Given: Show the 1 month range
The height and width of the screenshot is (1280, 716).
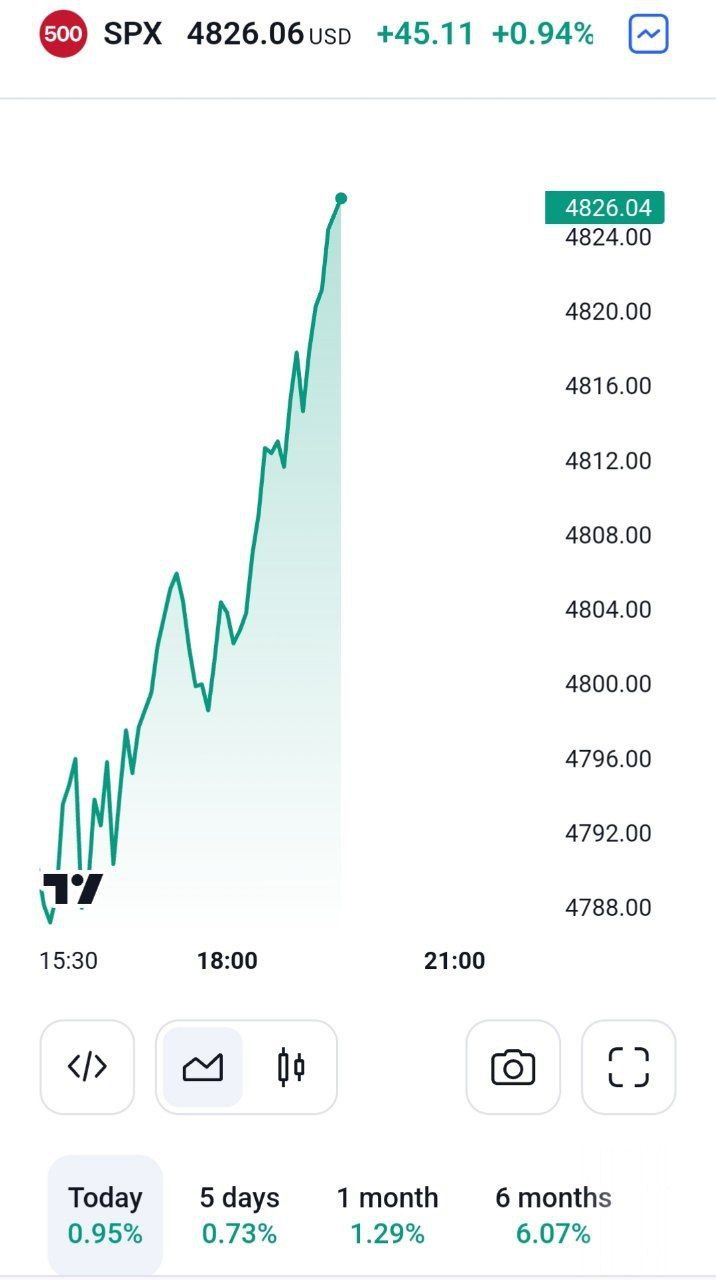Looking at the screenshot, I should pos(387,1215).
